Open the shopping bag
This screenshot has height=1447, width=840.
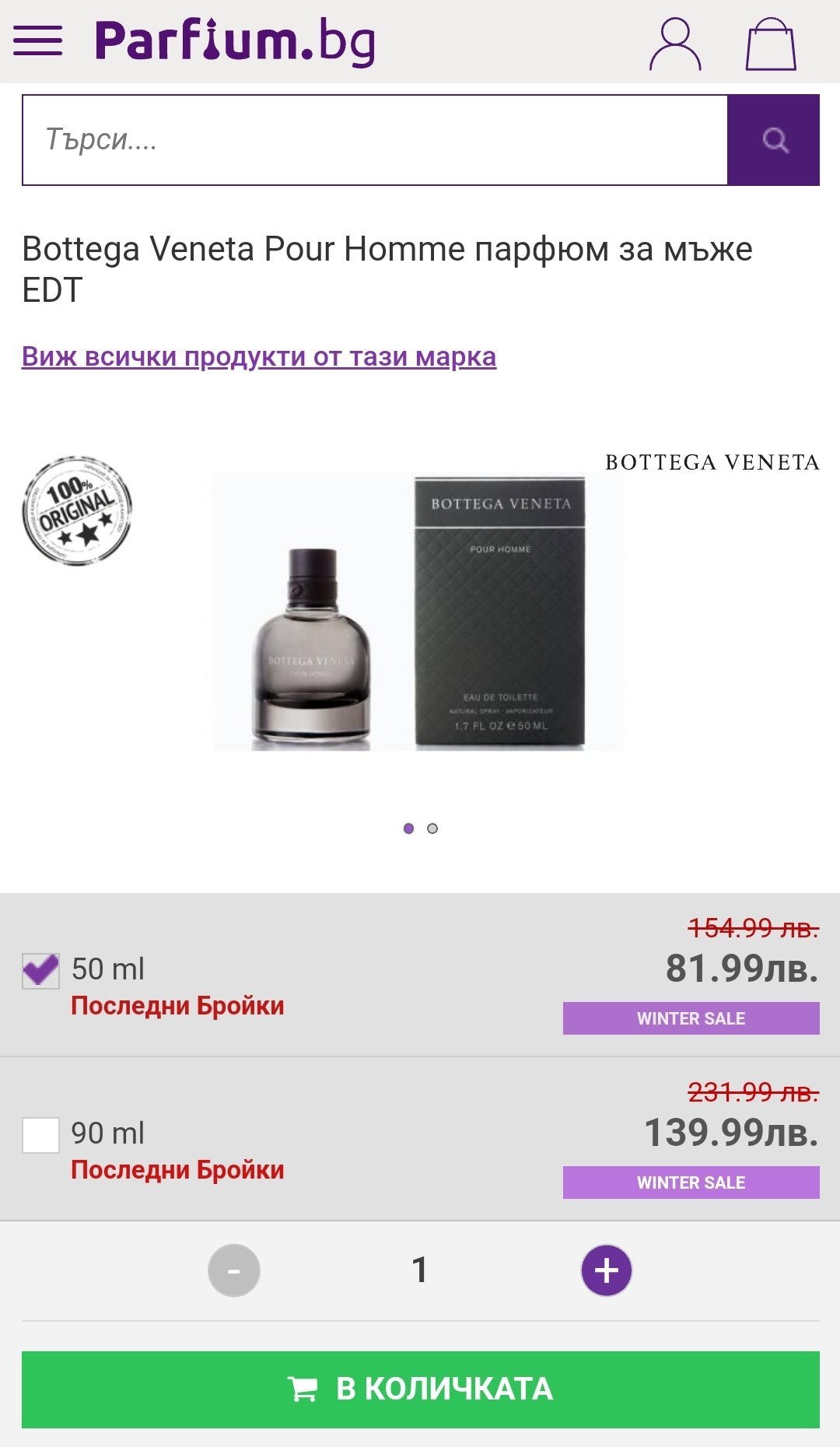click(770, 44)
